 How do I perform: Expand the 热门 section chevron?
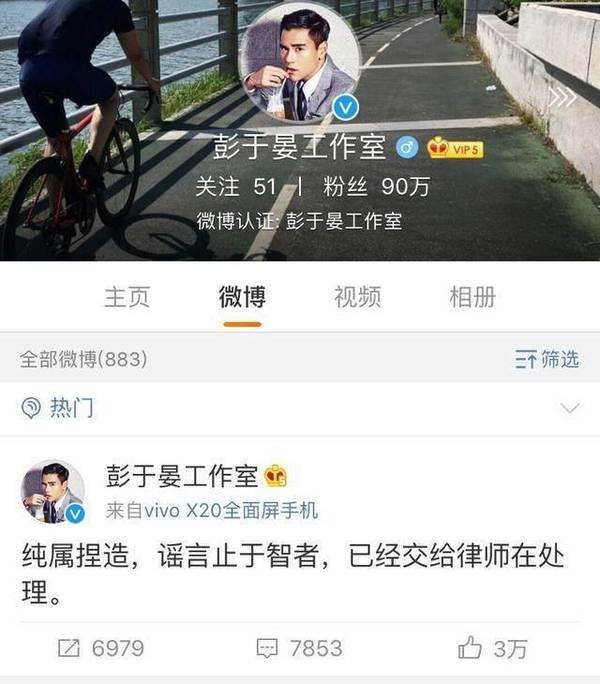(570, 408)
